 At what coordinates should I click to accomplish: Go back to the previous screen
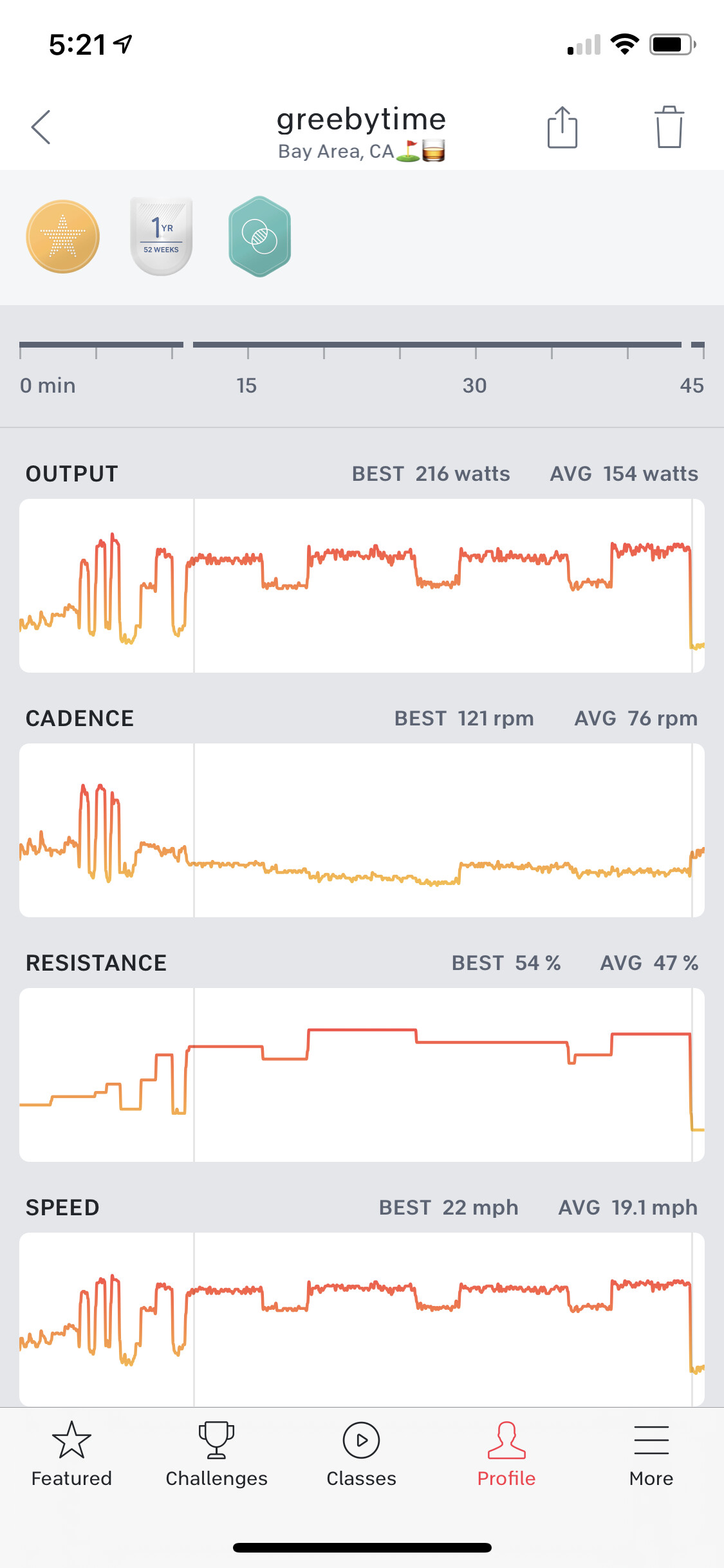click(41, 127)
